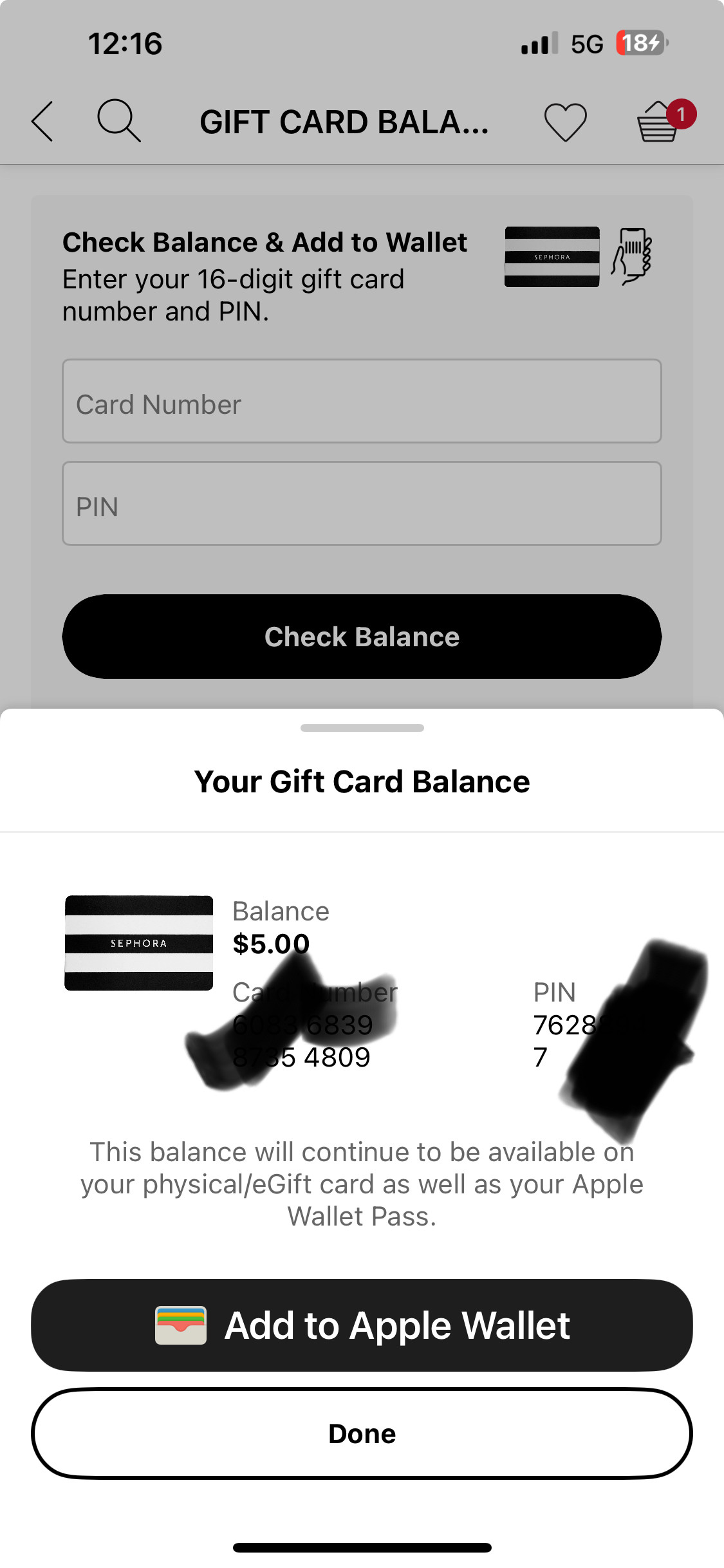Go back with the arrow icon
724x1568 pixels.
(x=42, y=121)
